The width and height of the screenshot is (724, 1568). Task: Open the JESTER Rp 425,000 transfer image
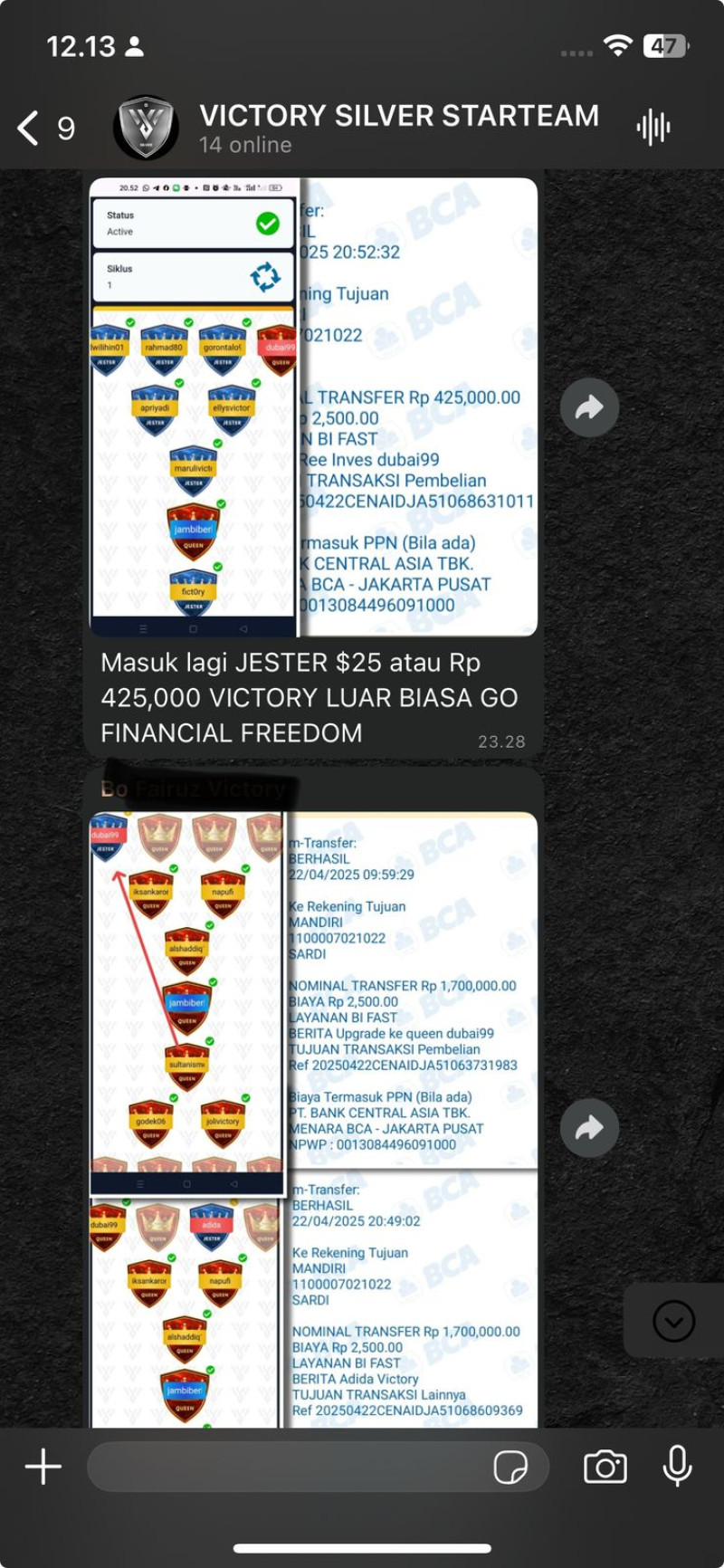(313, 406)
